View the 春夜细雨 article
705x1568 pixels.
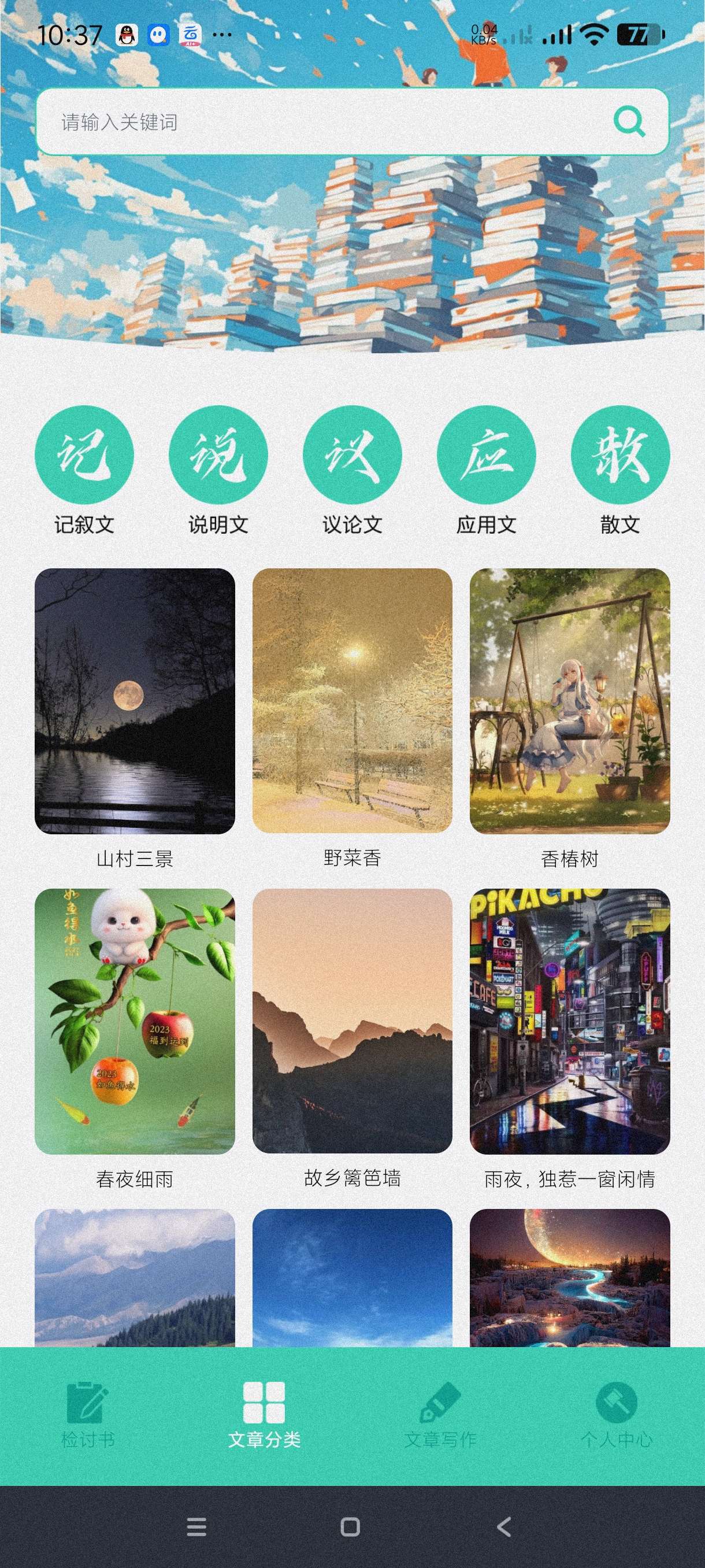(x=135, y=1022)
